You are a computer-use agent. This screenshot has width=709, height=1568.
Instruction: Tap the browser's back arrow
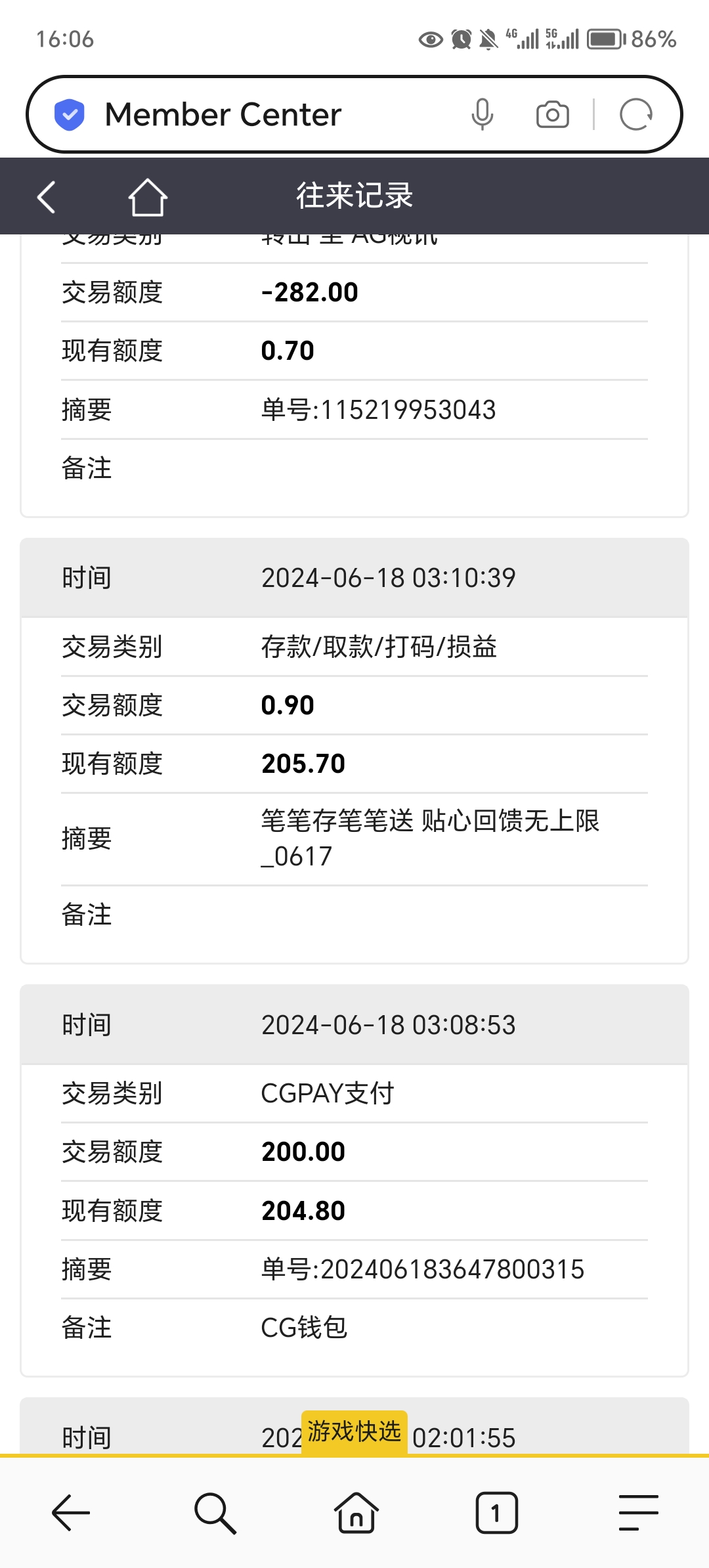point(71,1513)
